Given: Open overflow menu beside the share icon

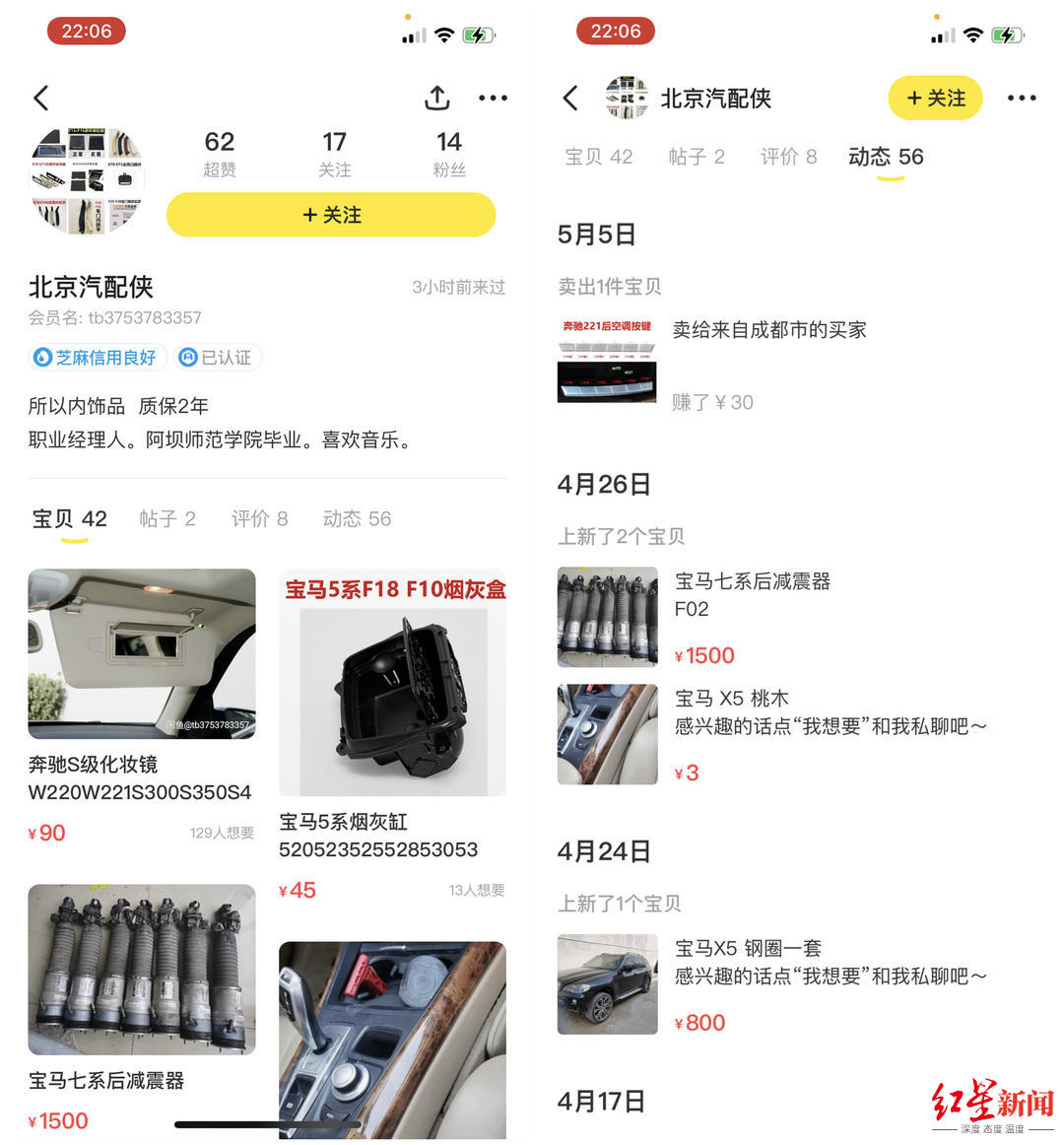Looking at the screenshot, I should point(493,98).
